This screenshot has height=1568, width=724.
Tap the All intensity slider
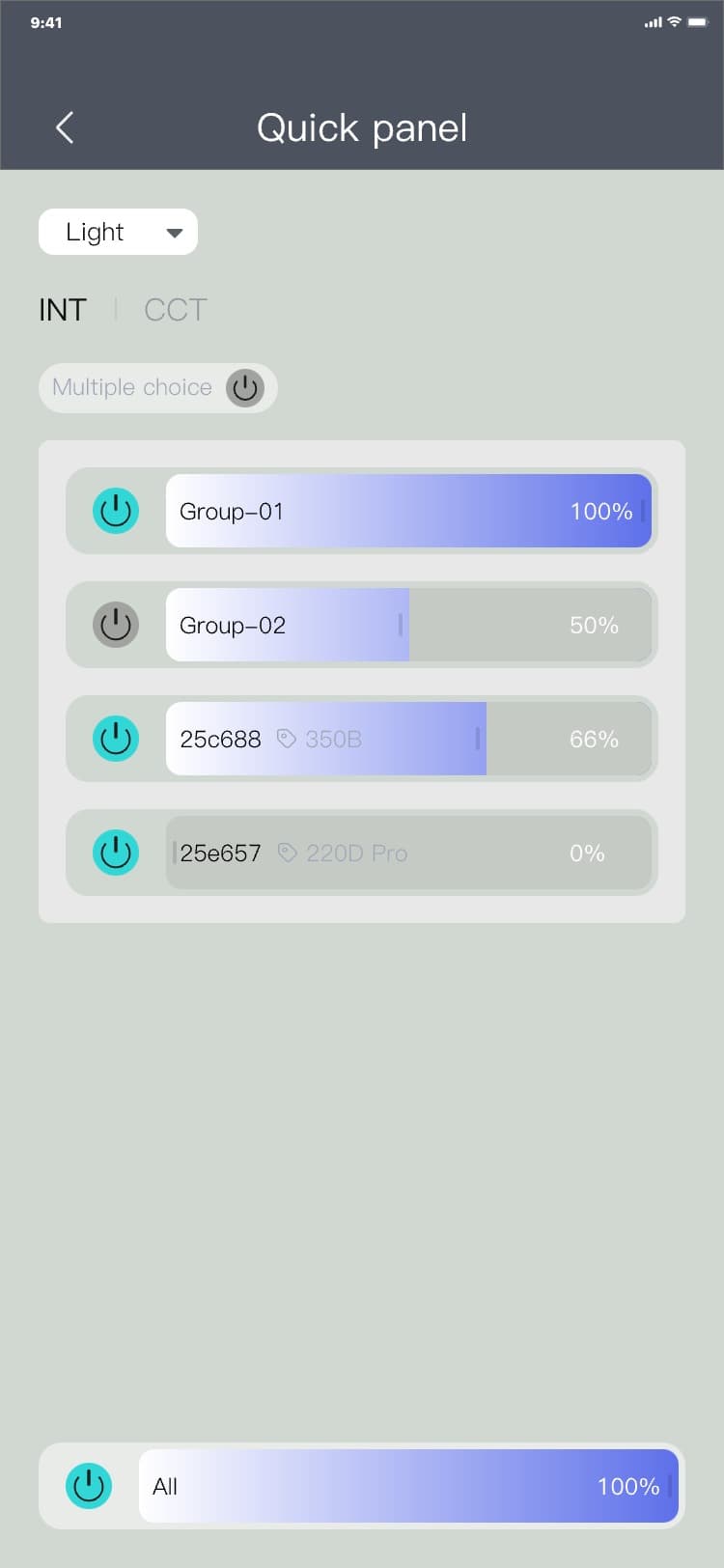408,1486
